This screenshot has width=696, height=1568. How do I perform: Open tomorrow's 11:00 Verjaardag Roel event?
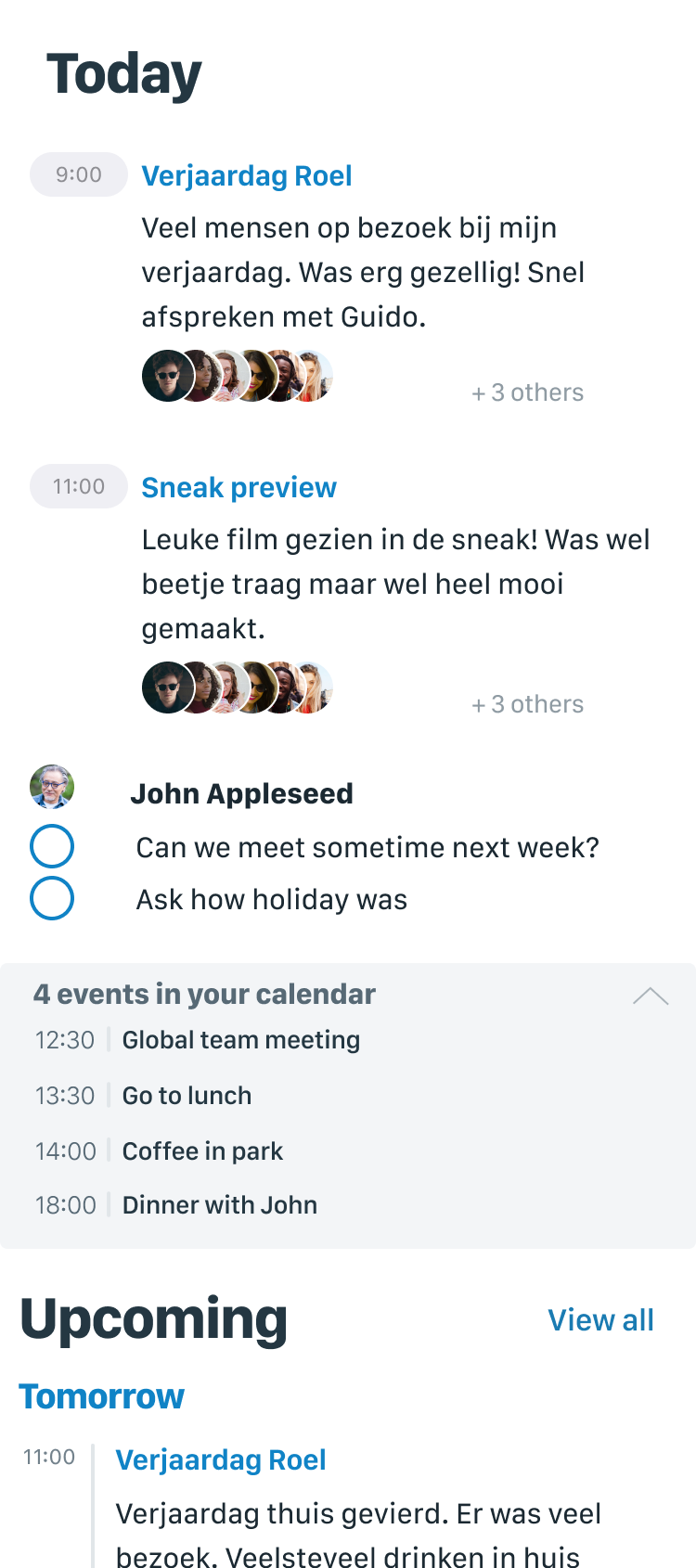pos(221,1459)
